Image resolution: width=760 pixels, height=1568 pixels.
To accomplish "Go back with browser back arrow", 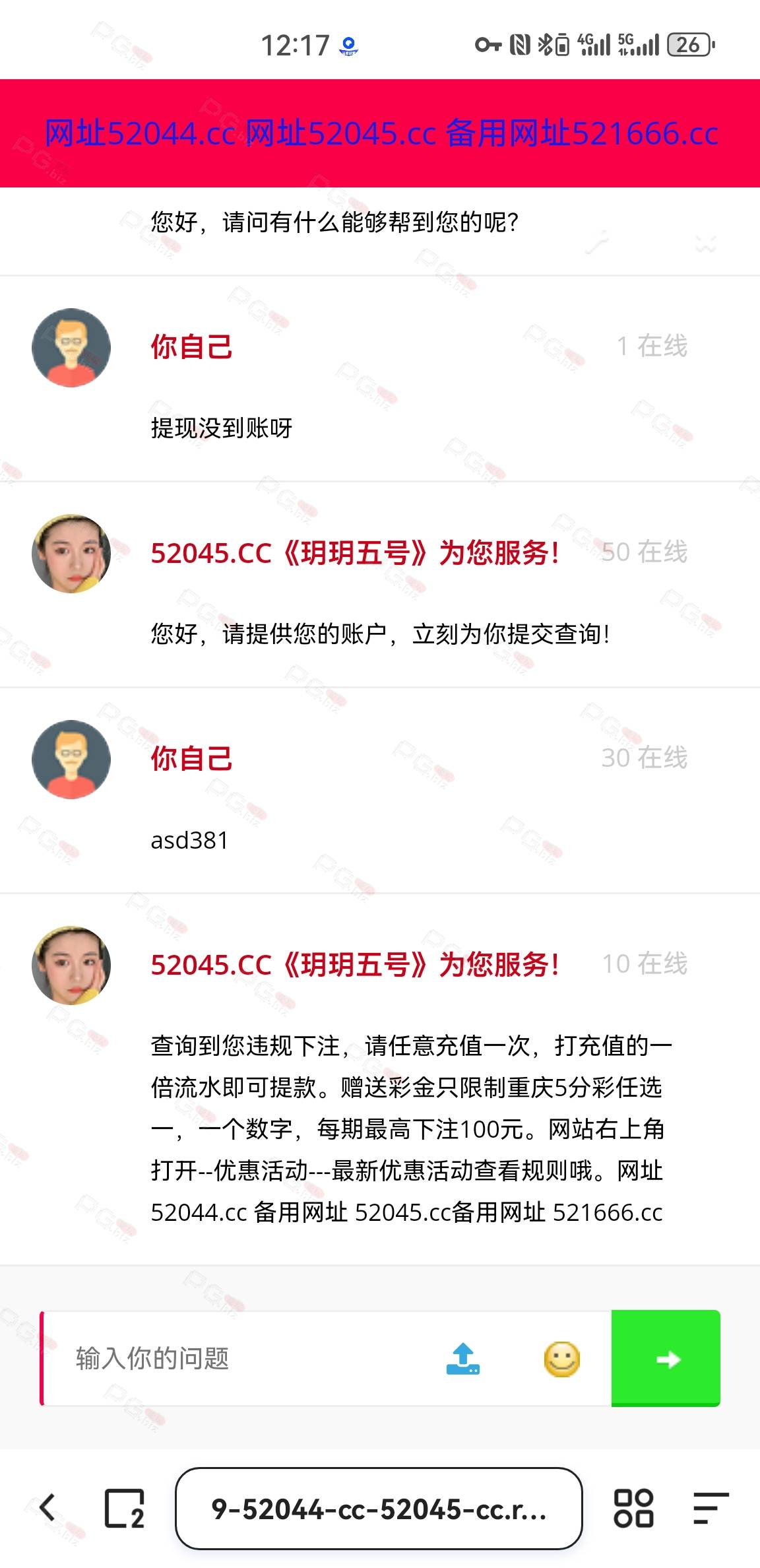I will [x=47, y=1508].
